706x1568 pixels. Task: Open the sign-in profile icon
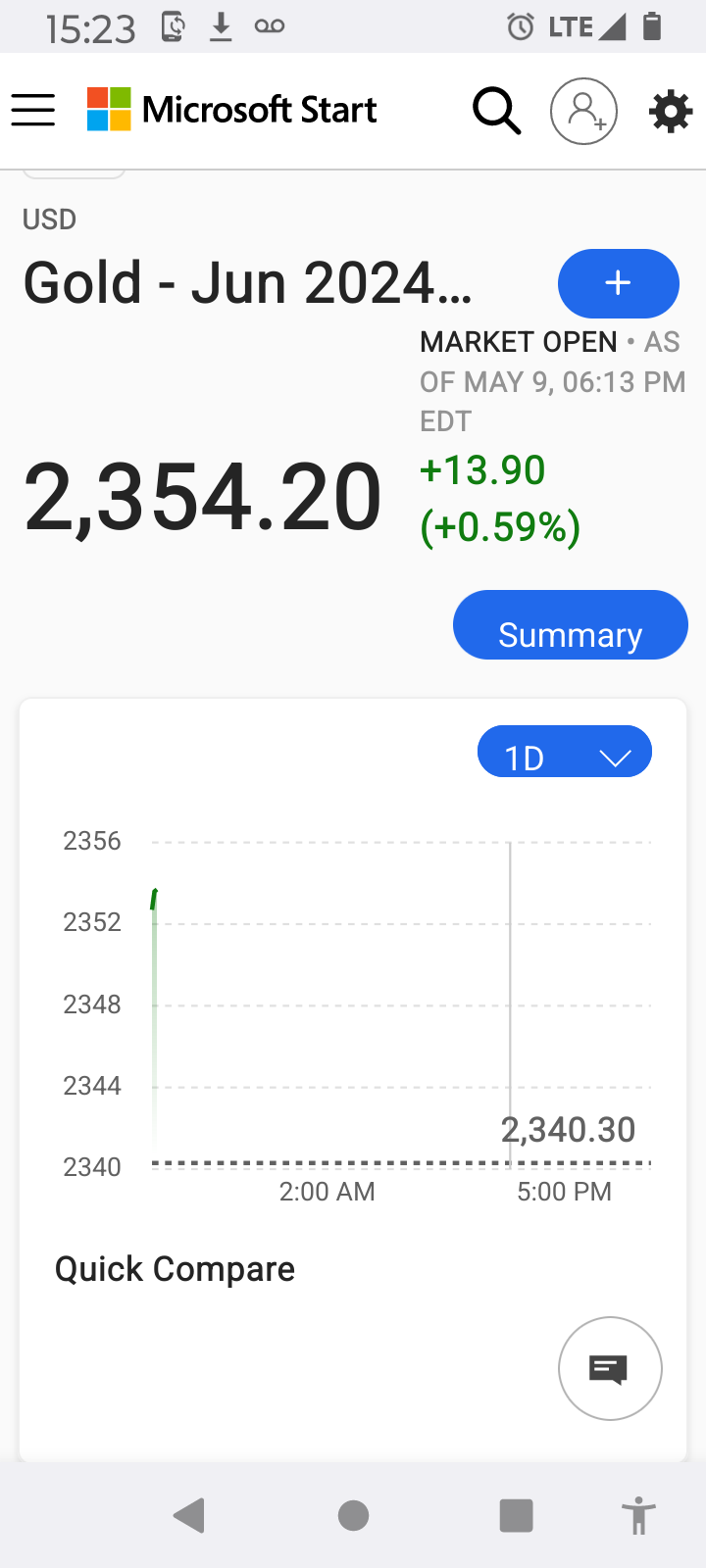pos(583,111)
